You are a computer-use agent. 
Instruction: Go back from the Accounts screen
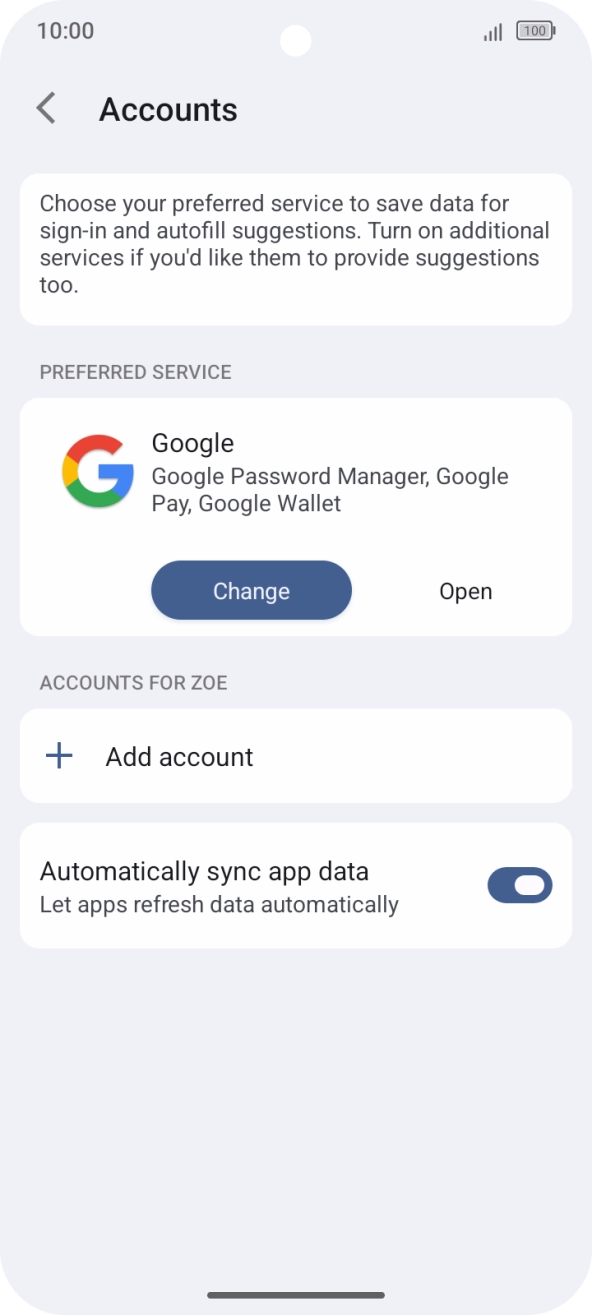click(46, 109)
